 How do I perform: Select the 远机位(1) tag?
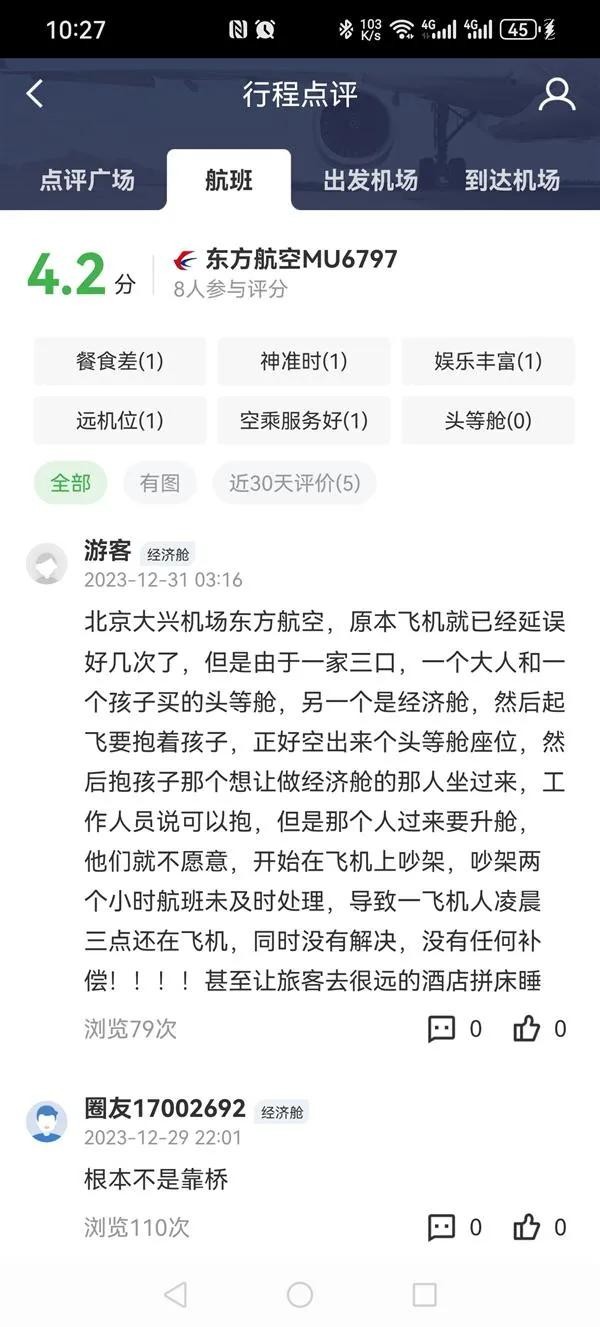pos(120,420)
